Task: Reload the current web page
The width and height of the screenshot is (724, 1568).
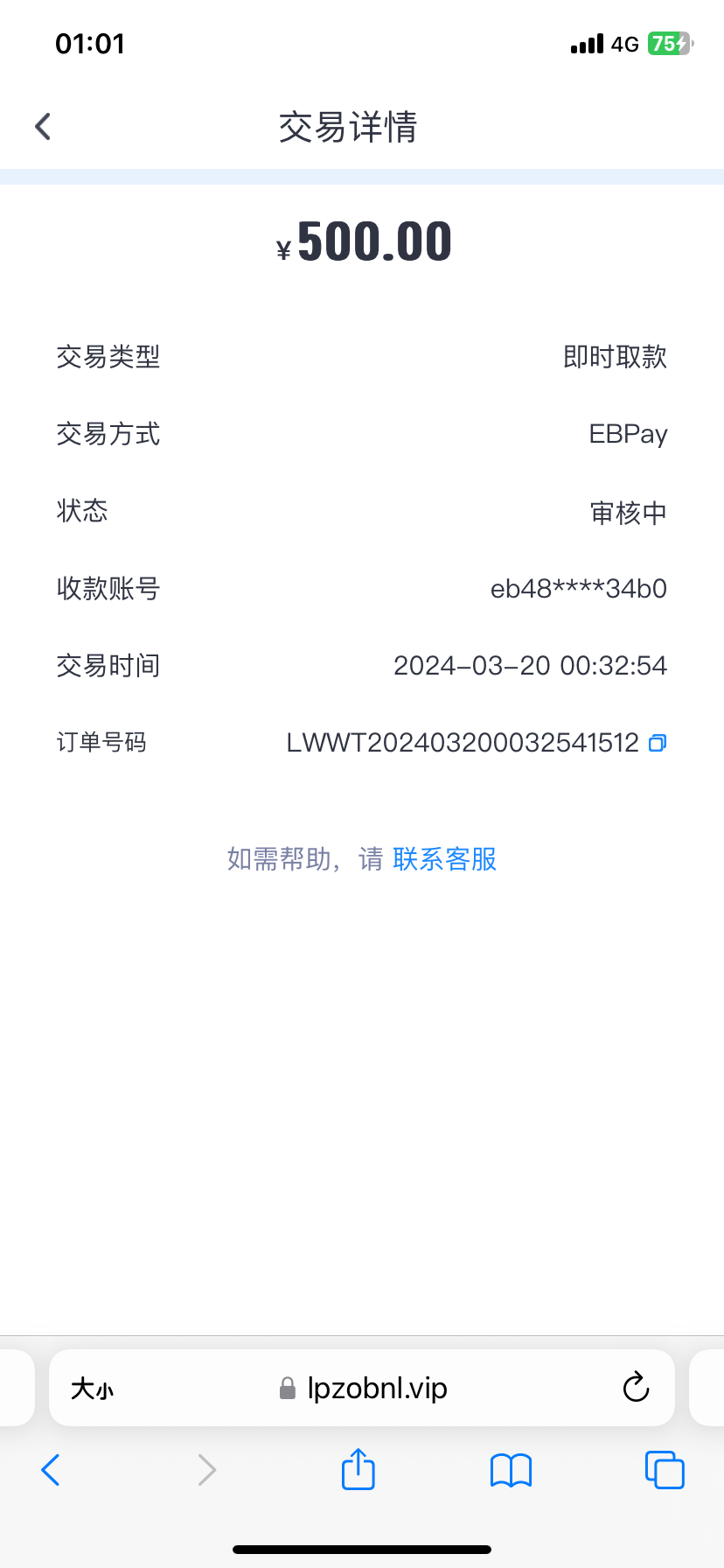Action: (636, 1388)
